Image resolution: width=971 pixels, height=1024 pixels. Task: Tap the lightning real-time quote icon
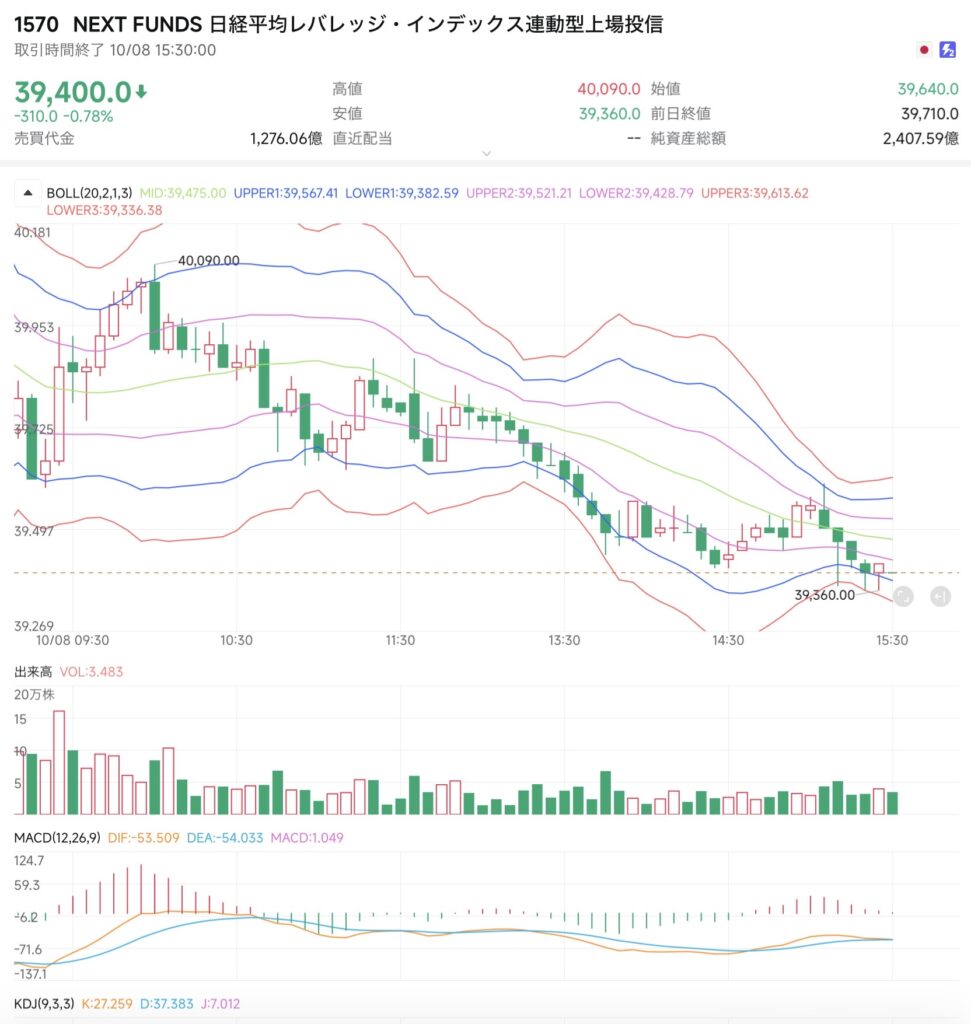coord(947,50)
